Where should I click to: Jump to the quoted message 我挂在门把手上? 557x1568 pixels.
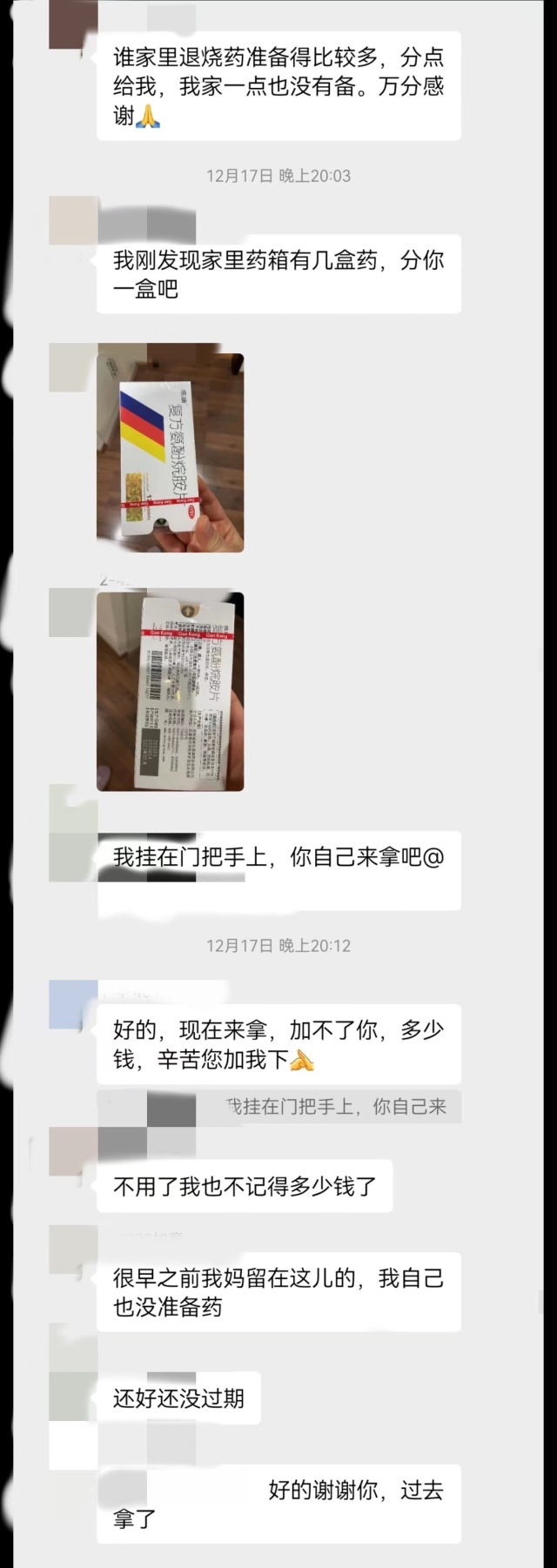tap(335, 1107)
